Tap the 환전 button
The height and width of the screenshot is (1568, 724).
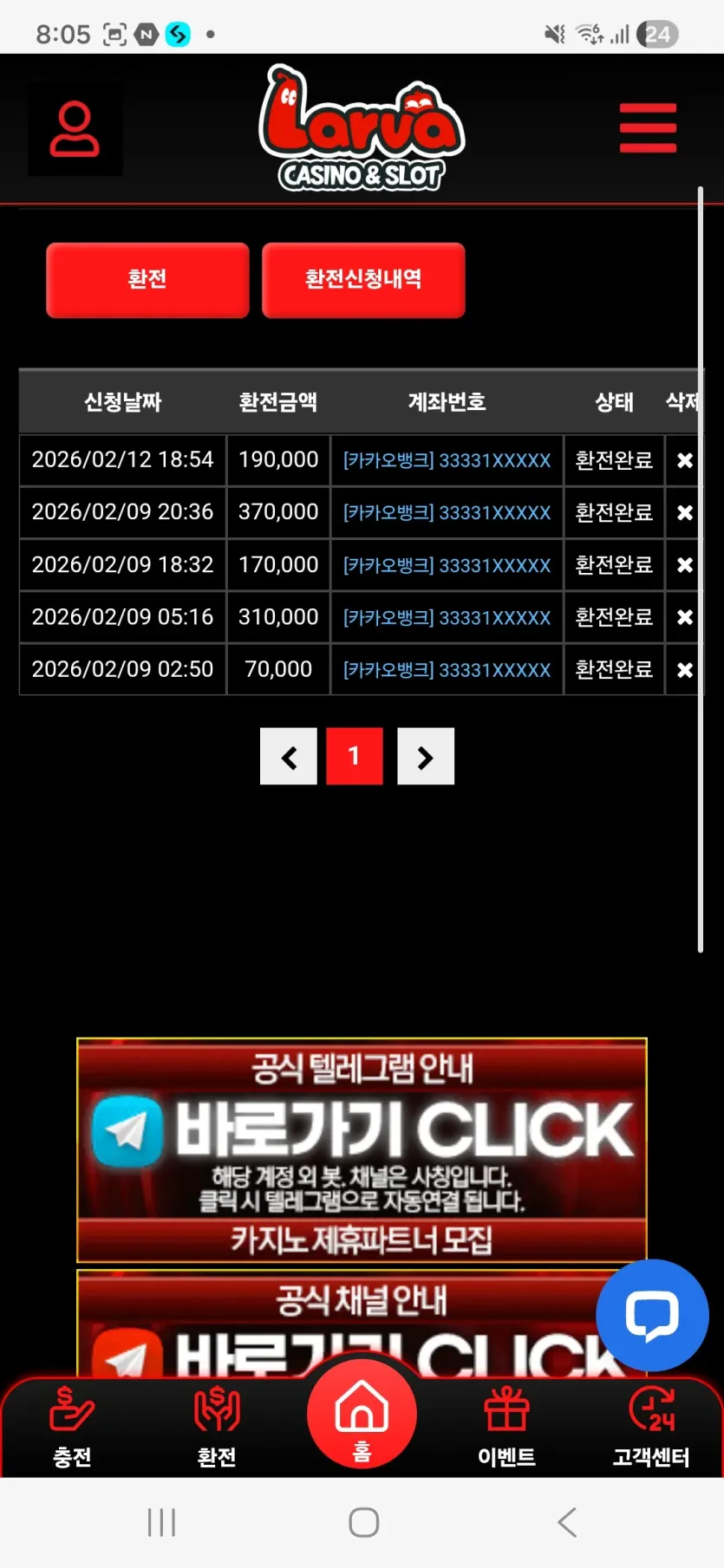coord(147,279)
